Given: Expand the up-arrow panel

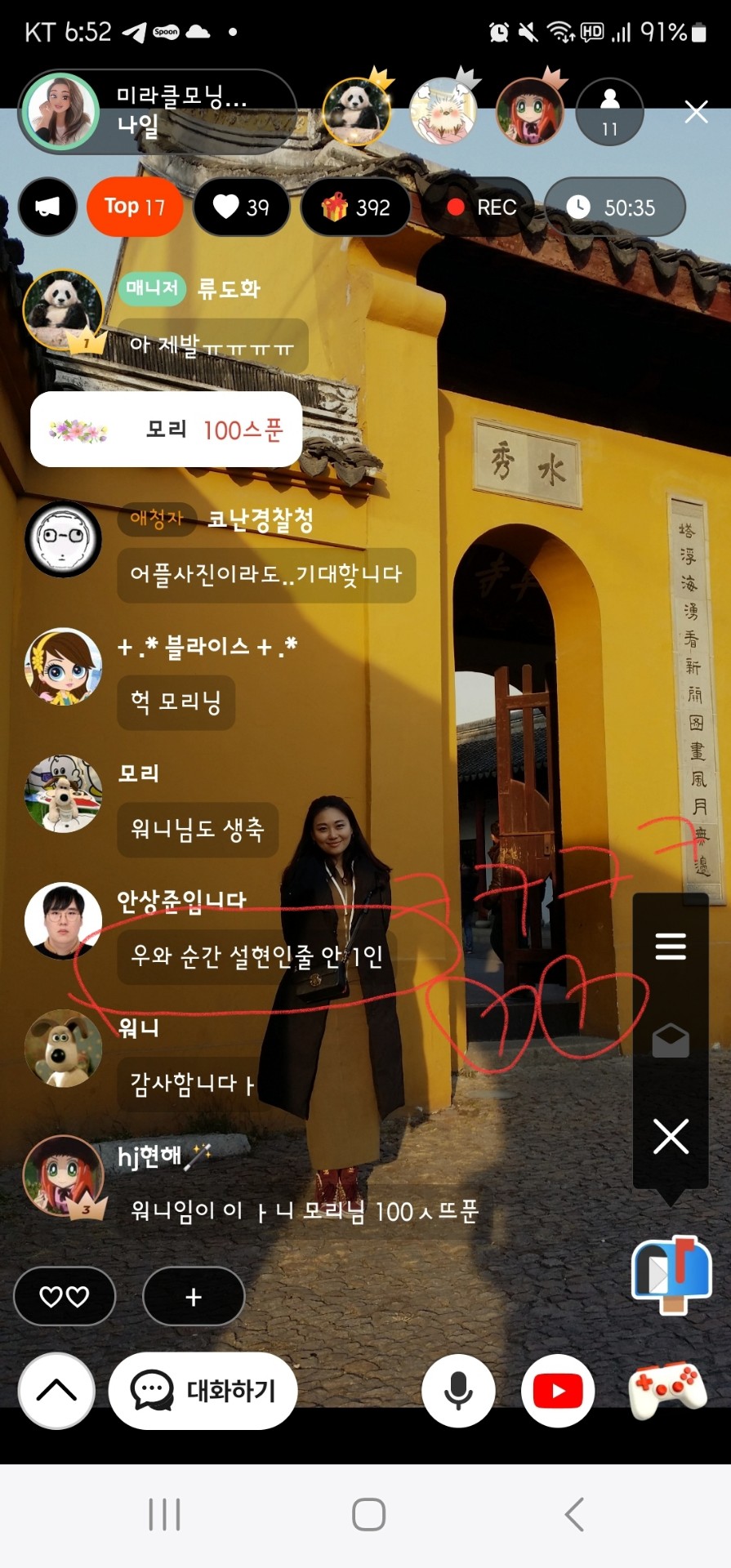Looking at the screenshot, I should click(56, 1390).
